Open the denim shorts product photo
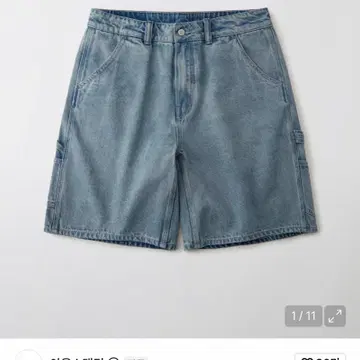The image size is (360, 360). [x=180, y=169]
